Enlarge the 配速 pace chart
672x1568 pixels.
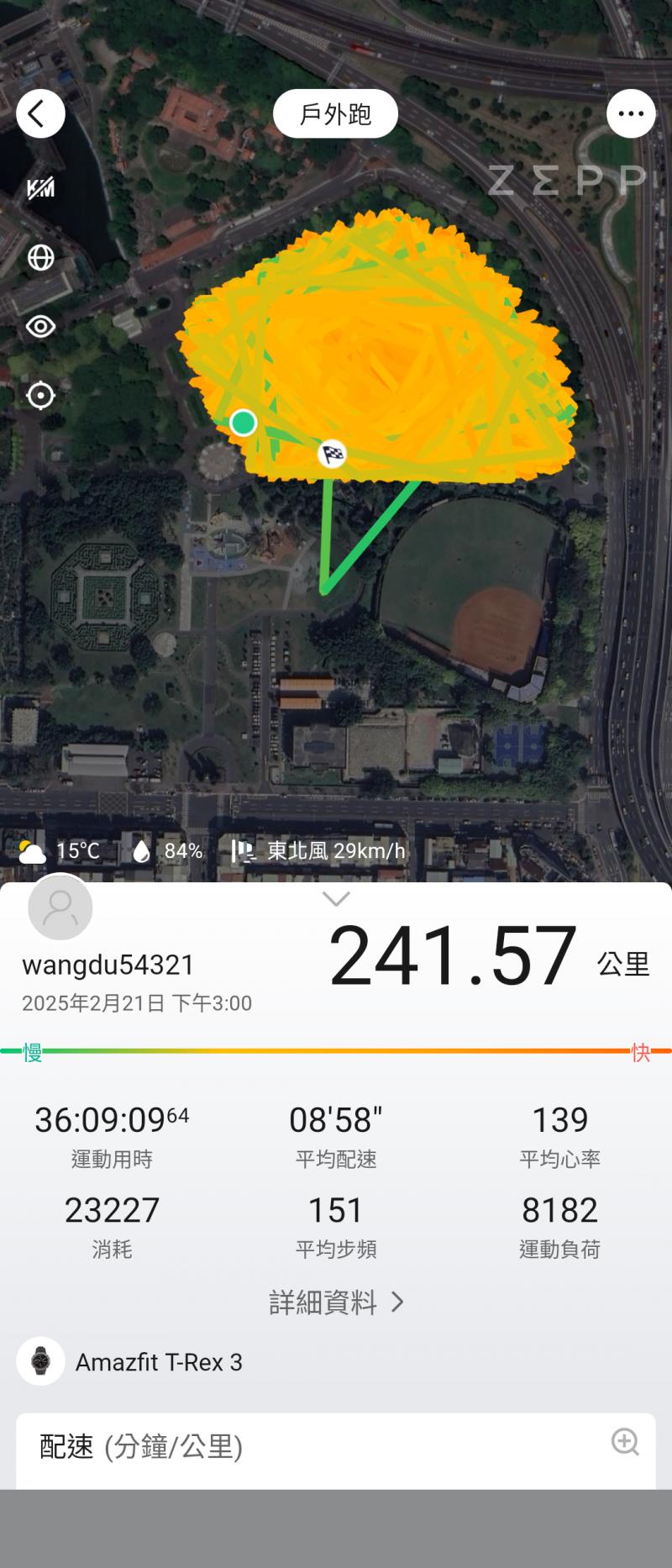tap(625, 1442)
